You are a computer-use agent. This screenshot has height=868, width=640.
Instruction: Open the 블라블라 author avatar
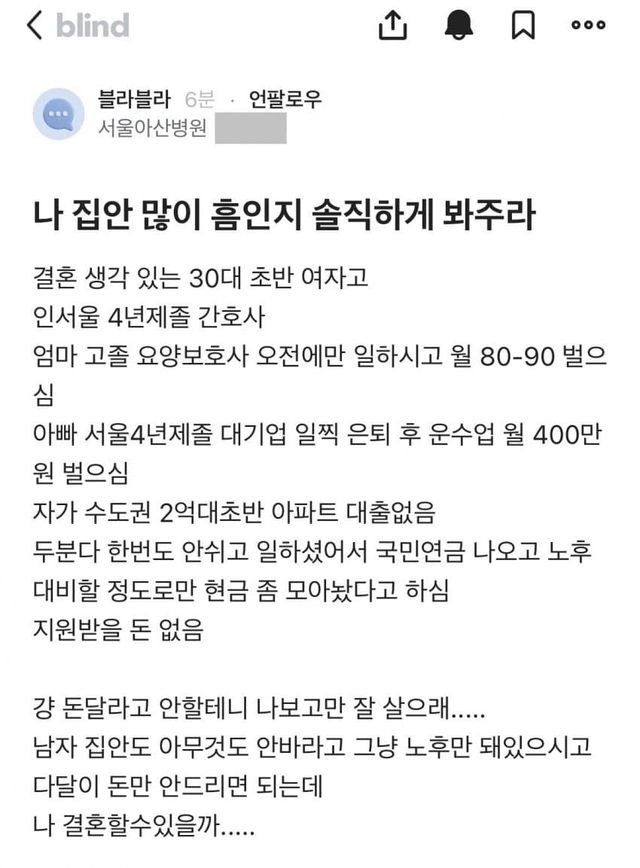pyautogui.click(x=58, y=113)
